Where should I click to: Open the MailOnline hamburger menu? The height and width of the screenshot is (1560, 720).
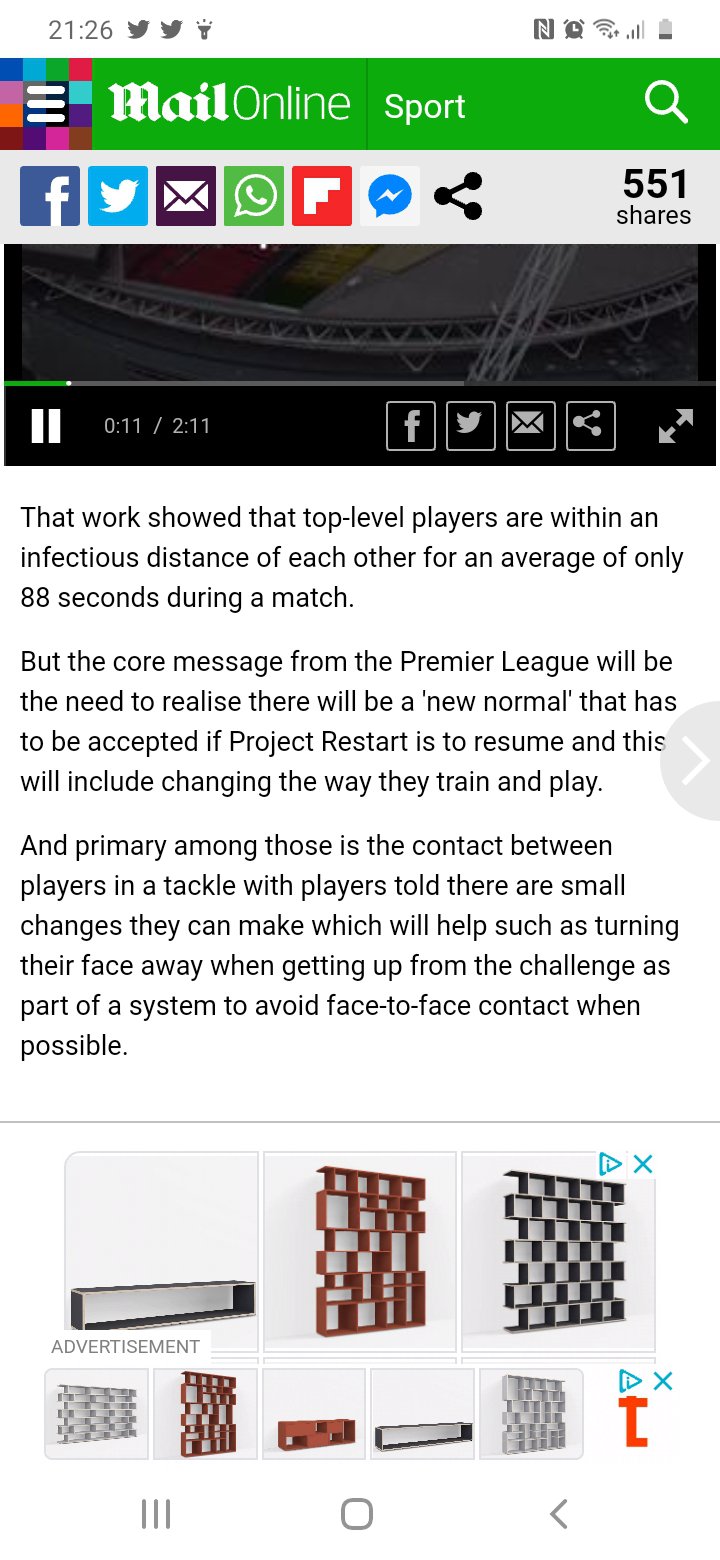(x=46, y=104)
